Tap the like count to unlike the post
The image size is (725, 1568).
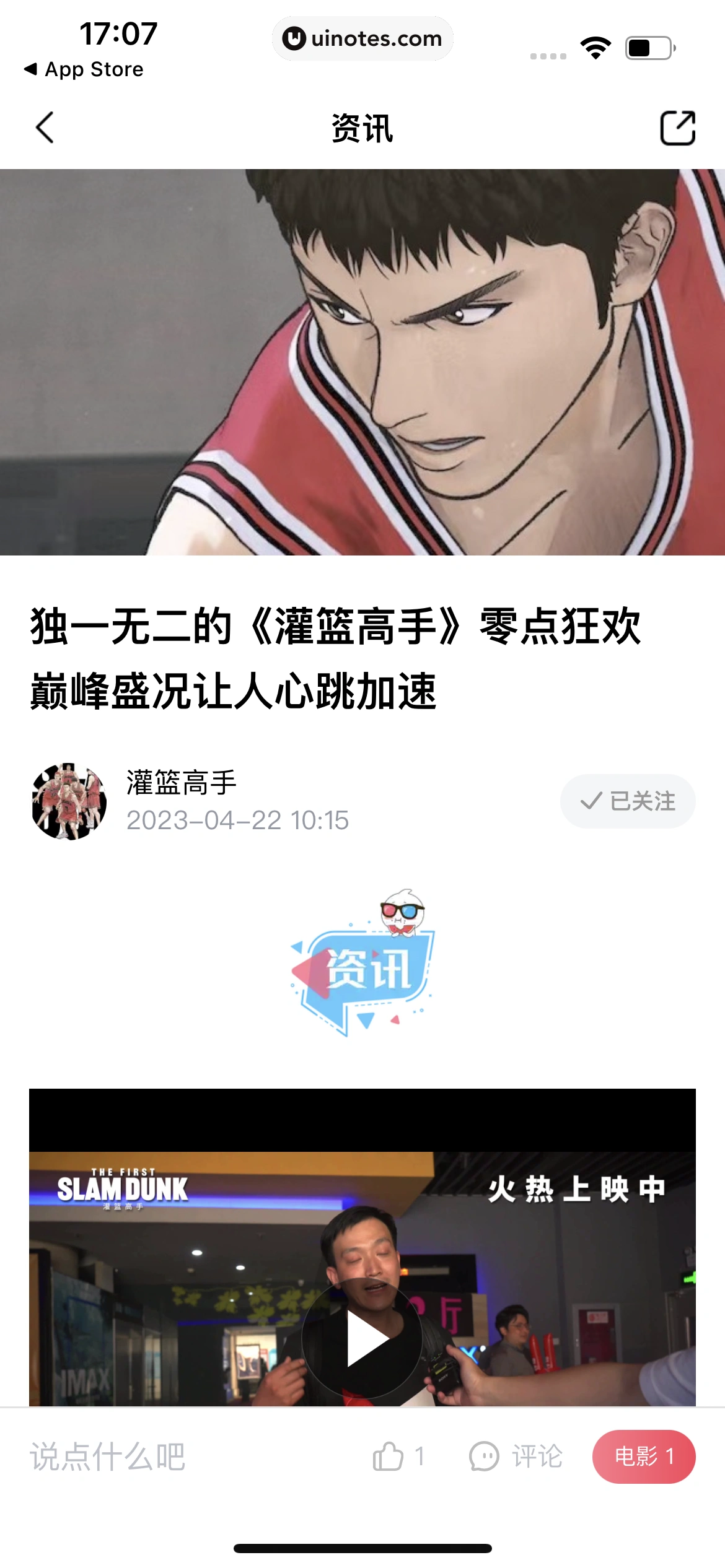[421, 1457]
